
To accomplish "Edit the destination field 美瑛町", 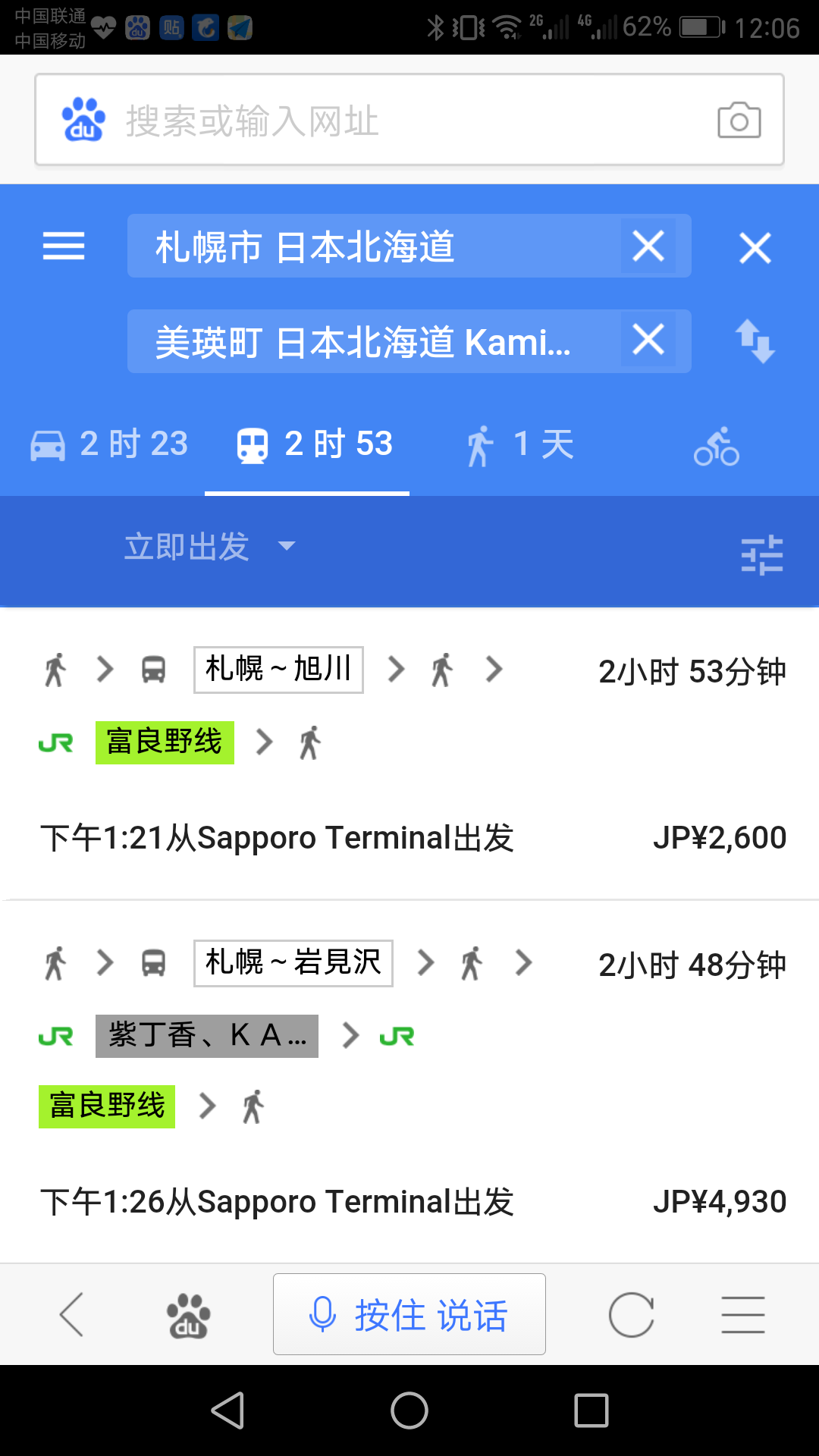I will (373, 341).
